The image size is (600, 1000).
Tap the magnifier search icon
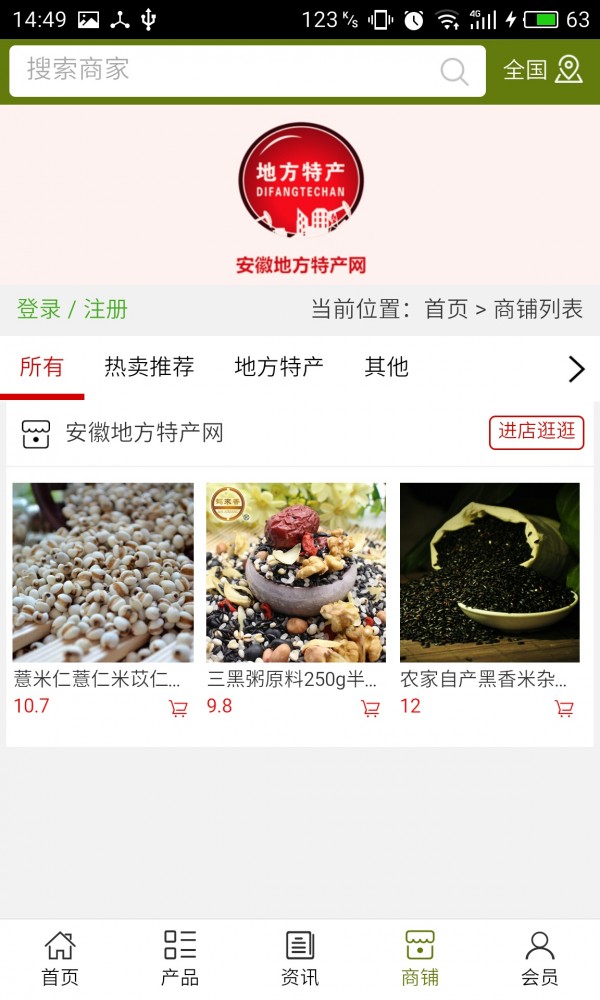[454, 71]
